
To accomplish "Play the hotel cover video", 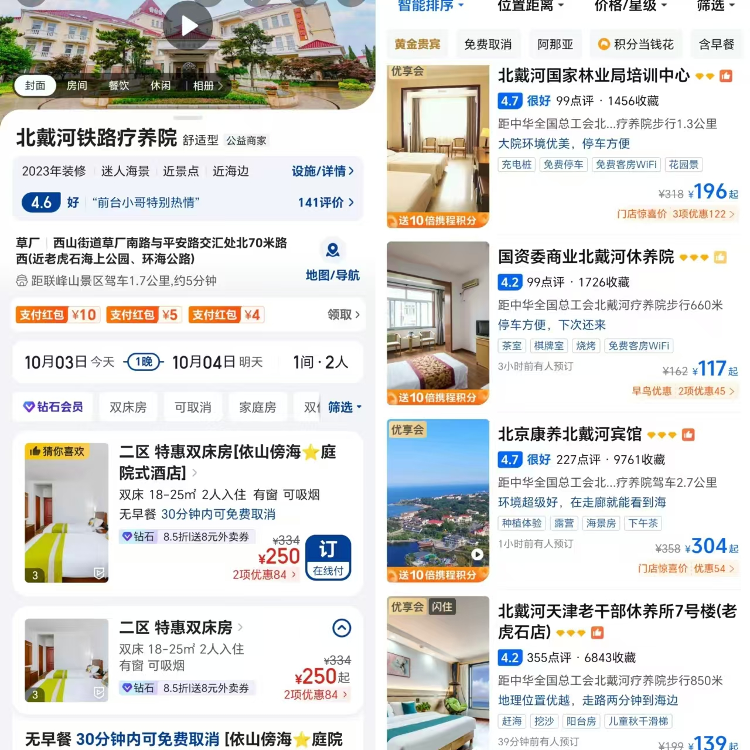I will (x=189, y=25).
